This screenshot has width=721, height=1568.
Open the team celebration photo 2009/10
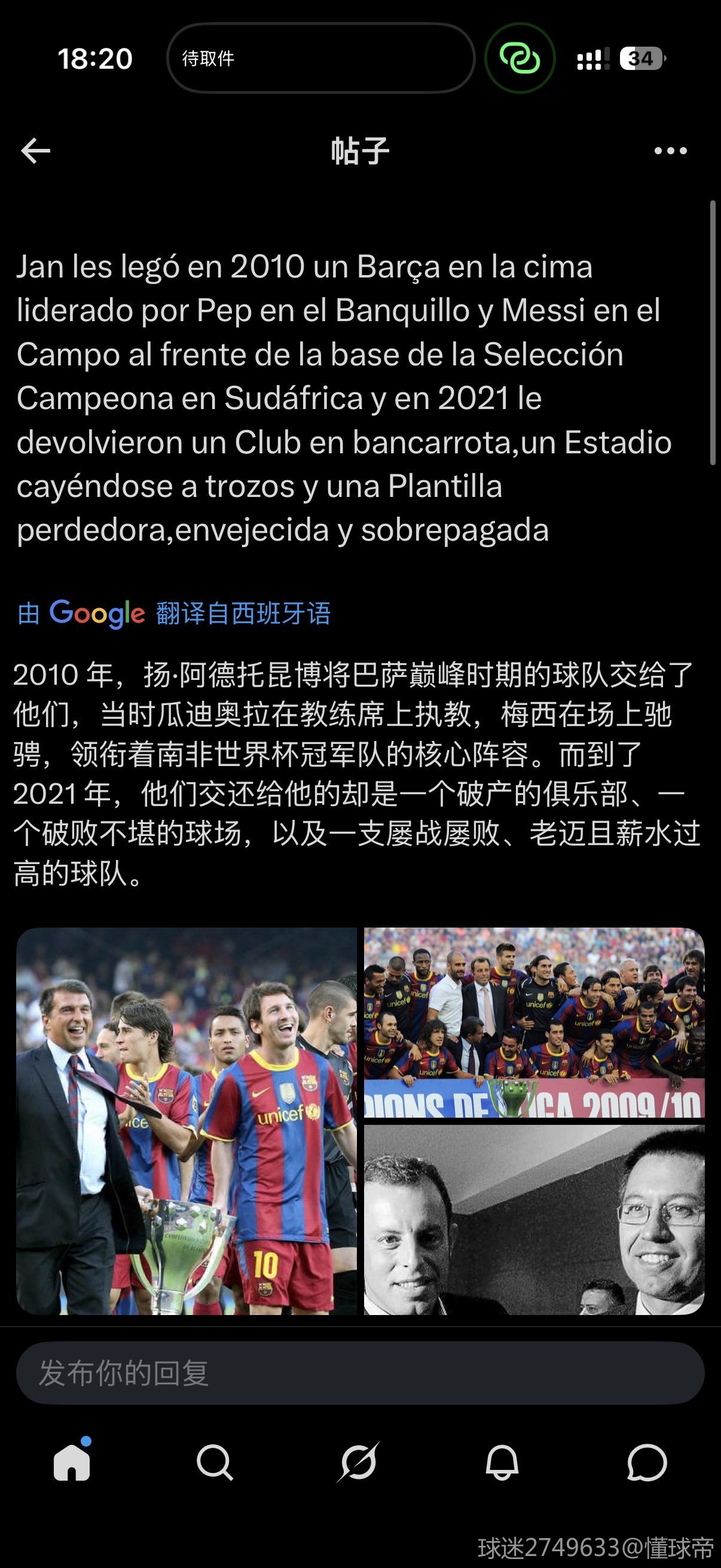534,1022
